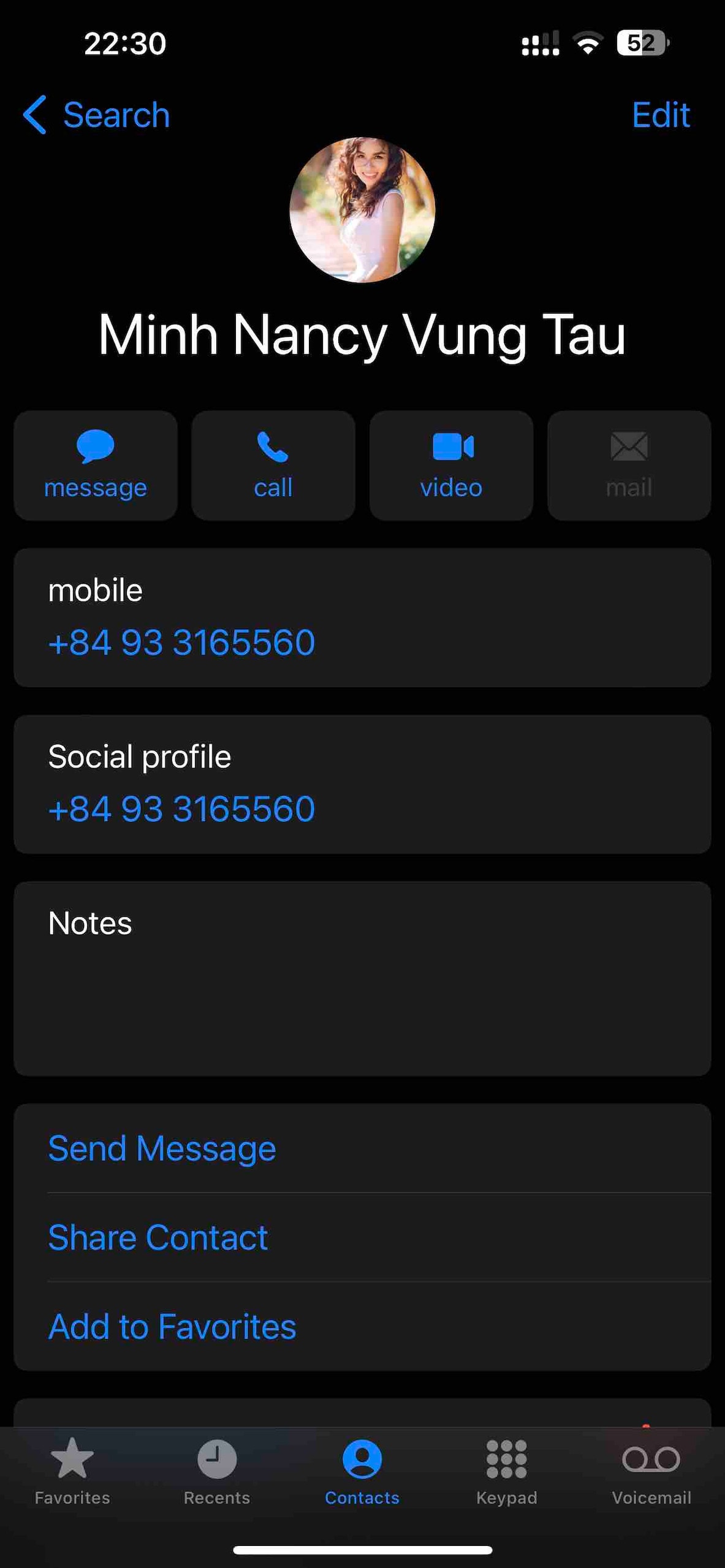View the contact profile photo
The image size is (725, 1568).
(362, 210)
